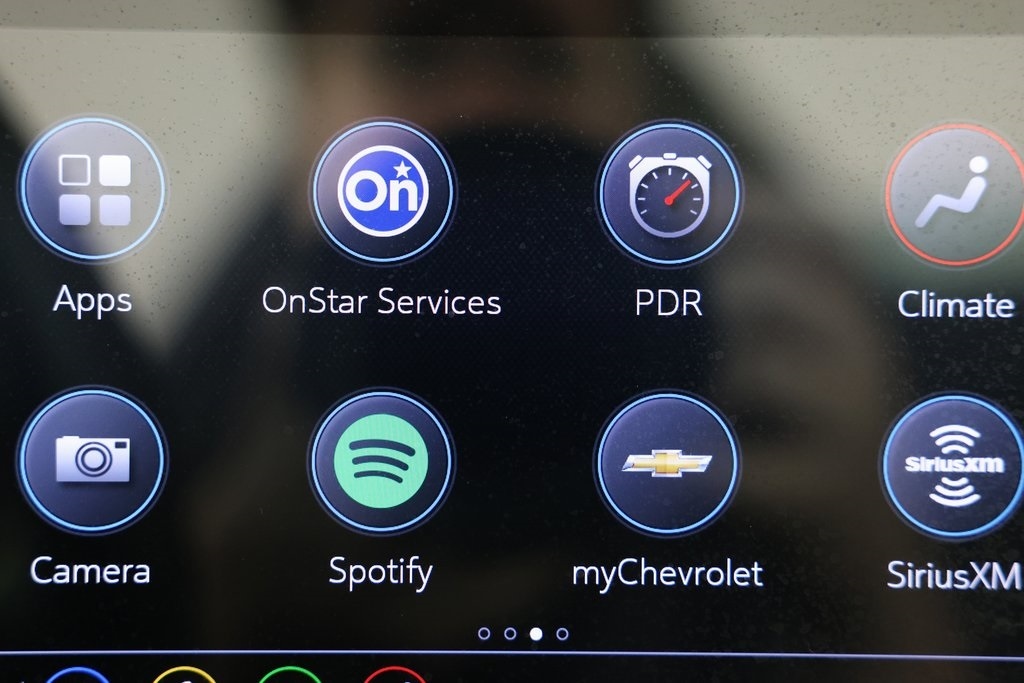
Task: Launch OnStar Services
Action: [x=382, y=191]
